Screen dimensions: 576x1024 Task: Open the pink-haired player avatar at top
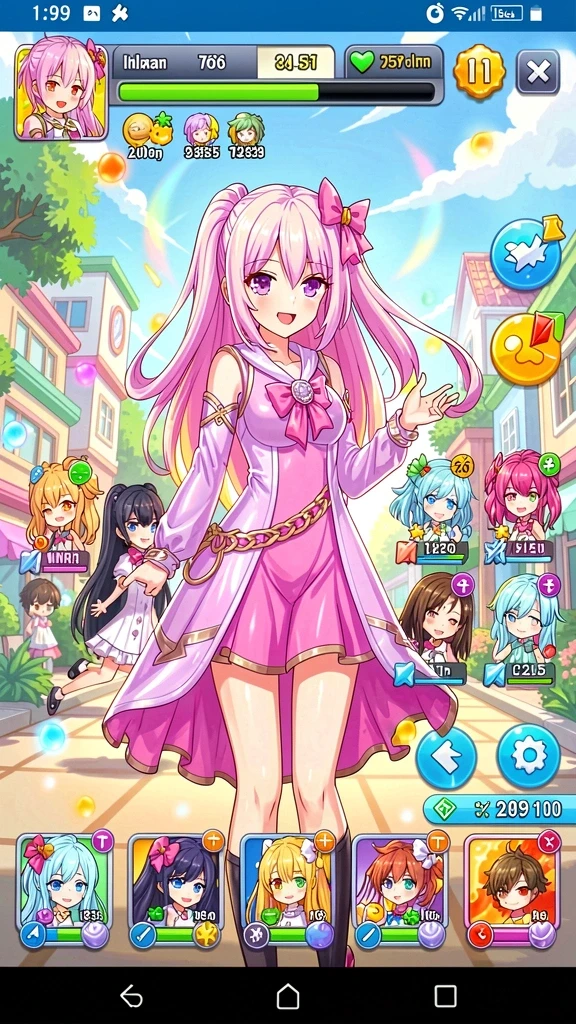[x=61, y=88]
